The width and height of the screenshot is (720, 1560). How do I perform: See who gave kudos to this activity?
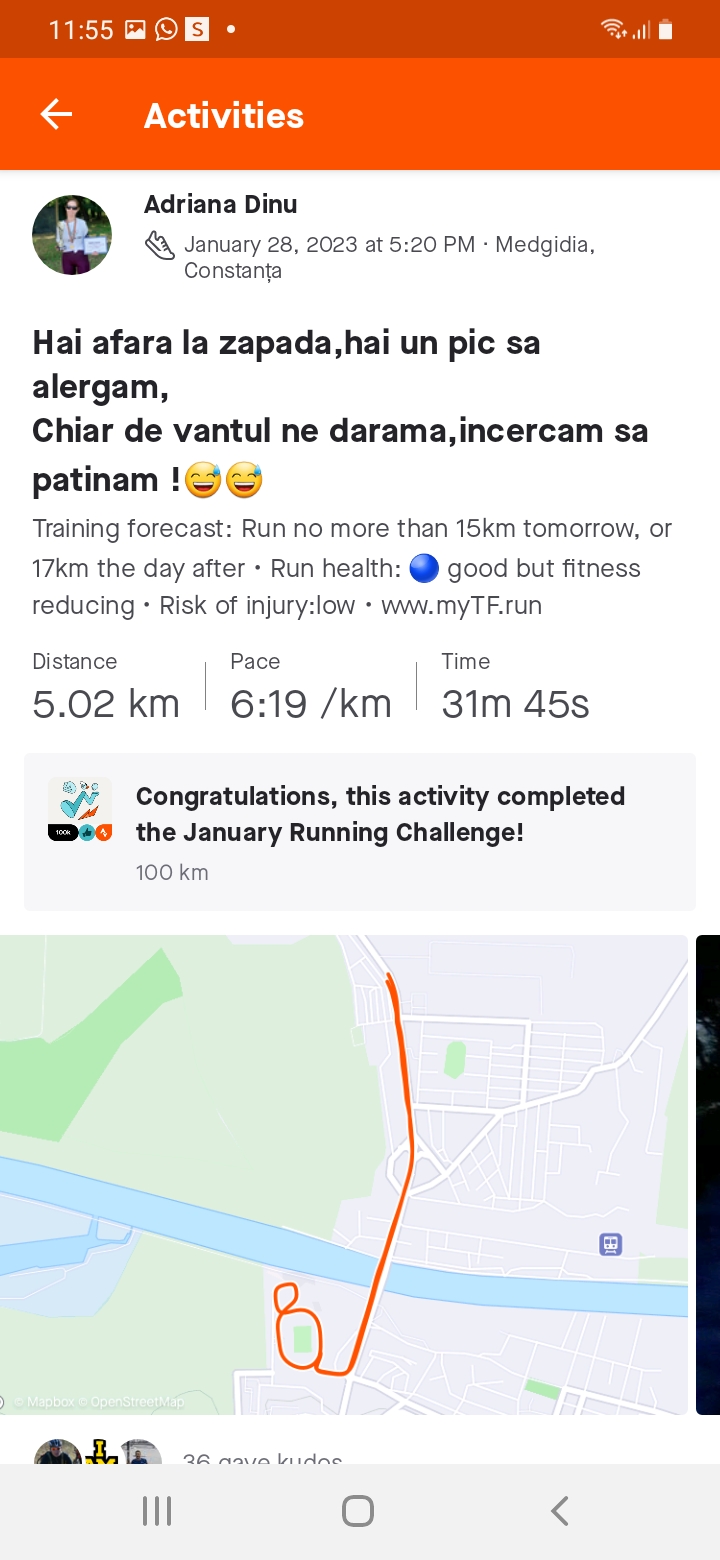[262, 1456]
